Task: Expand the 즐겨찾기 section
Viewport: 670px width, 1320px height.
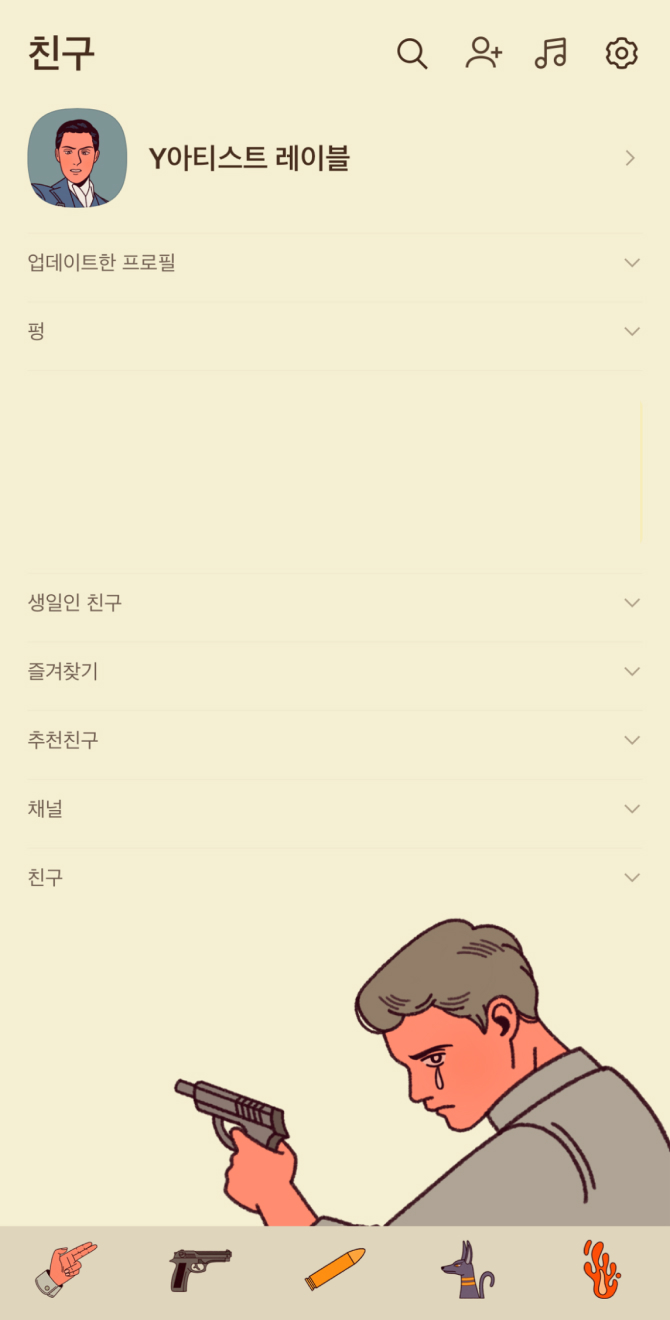Action: (x=334, y=672)
